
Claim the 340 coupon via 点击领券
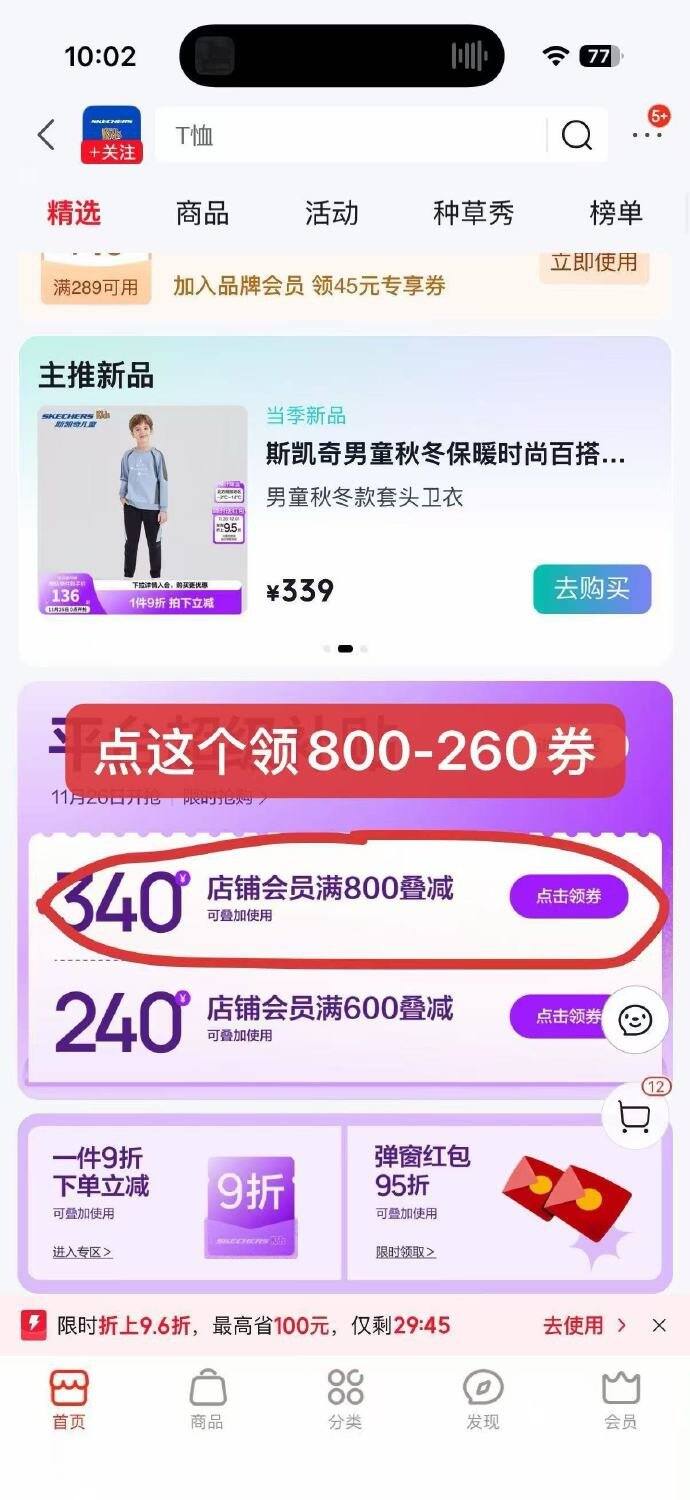(568, 897)
